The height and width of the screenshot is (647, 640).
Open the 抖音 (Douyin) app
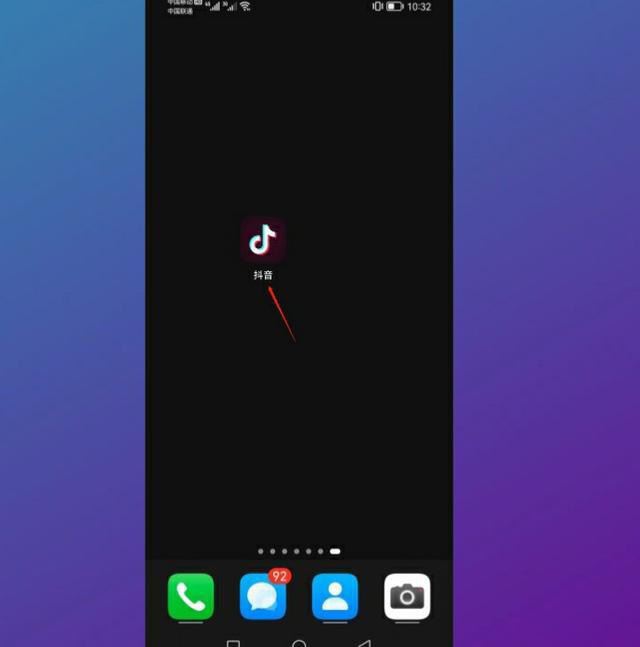[x=263, y=241]
